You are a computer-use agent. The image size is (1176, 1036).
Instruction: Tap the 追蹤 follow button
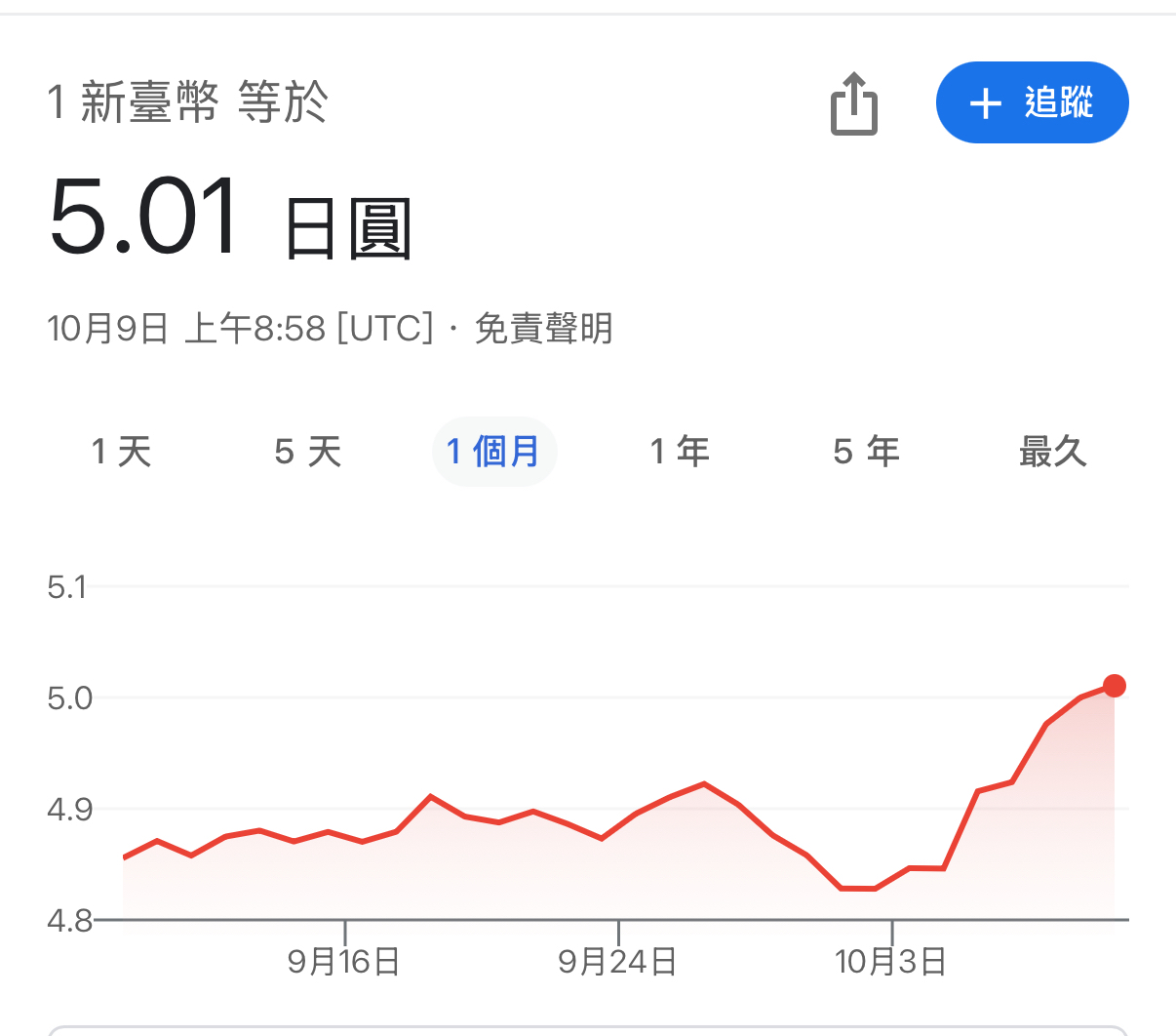1032,102
